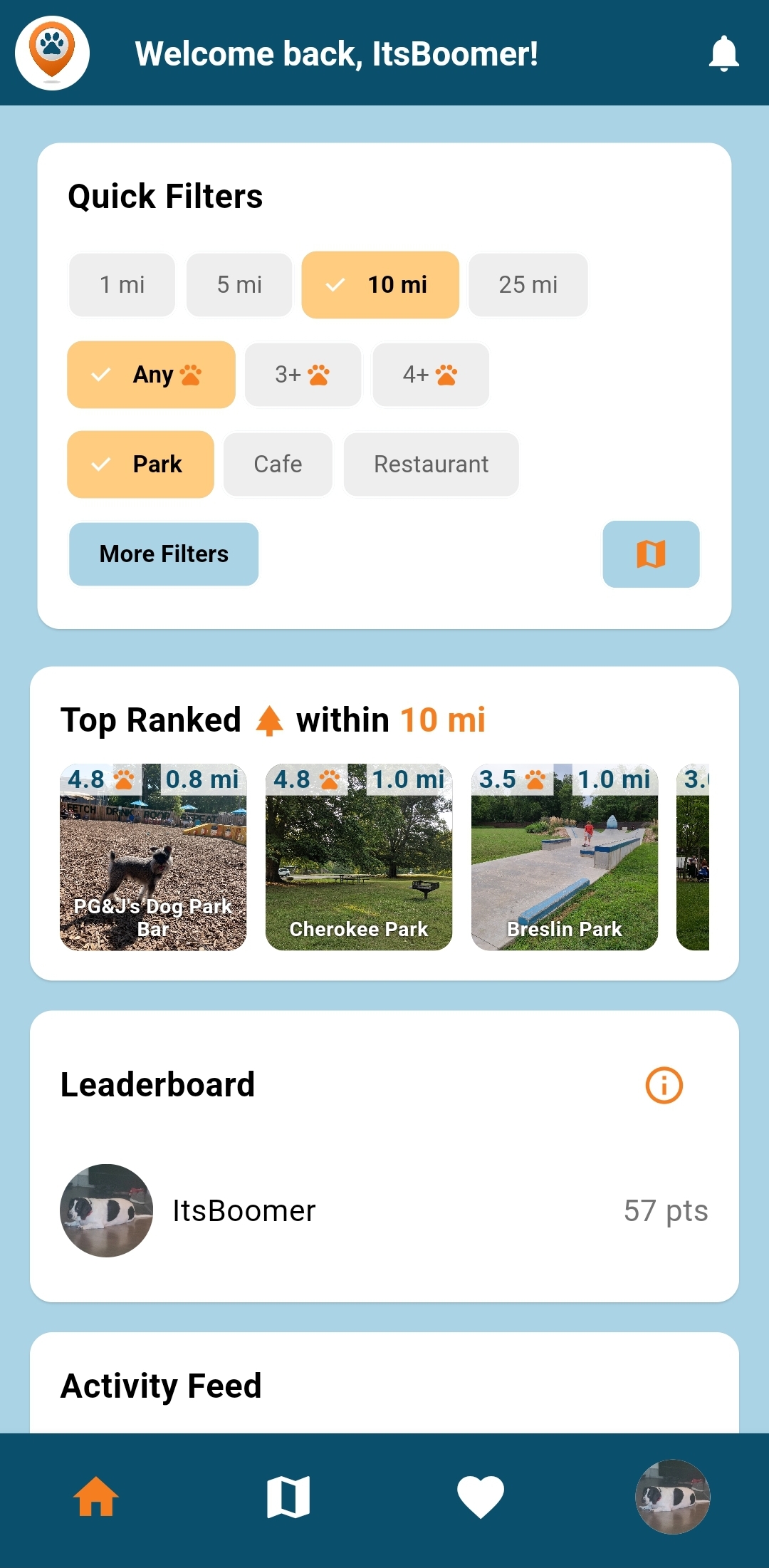Image resolution: width=769 pixels, height=1568 pixels.
Task: Disable the Park filter chip
Action: 140,464
